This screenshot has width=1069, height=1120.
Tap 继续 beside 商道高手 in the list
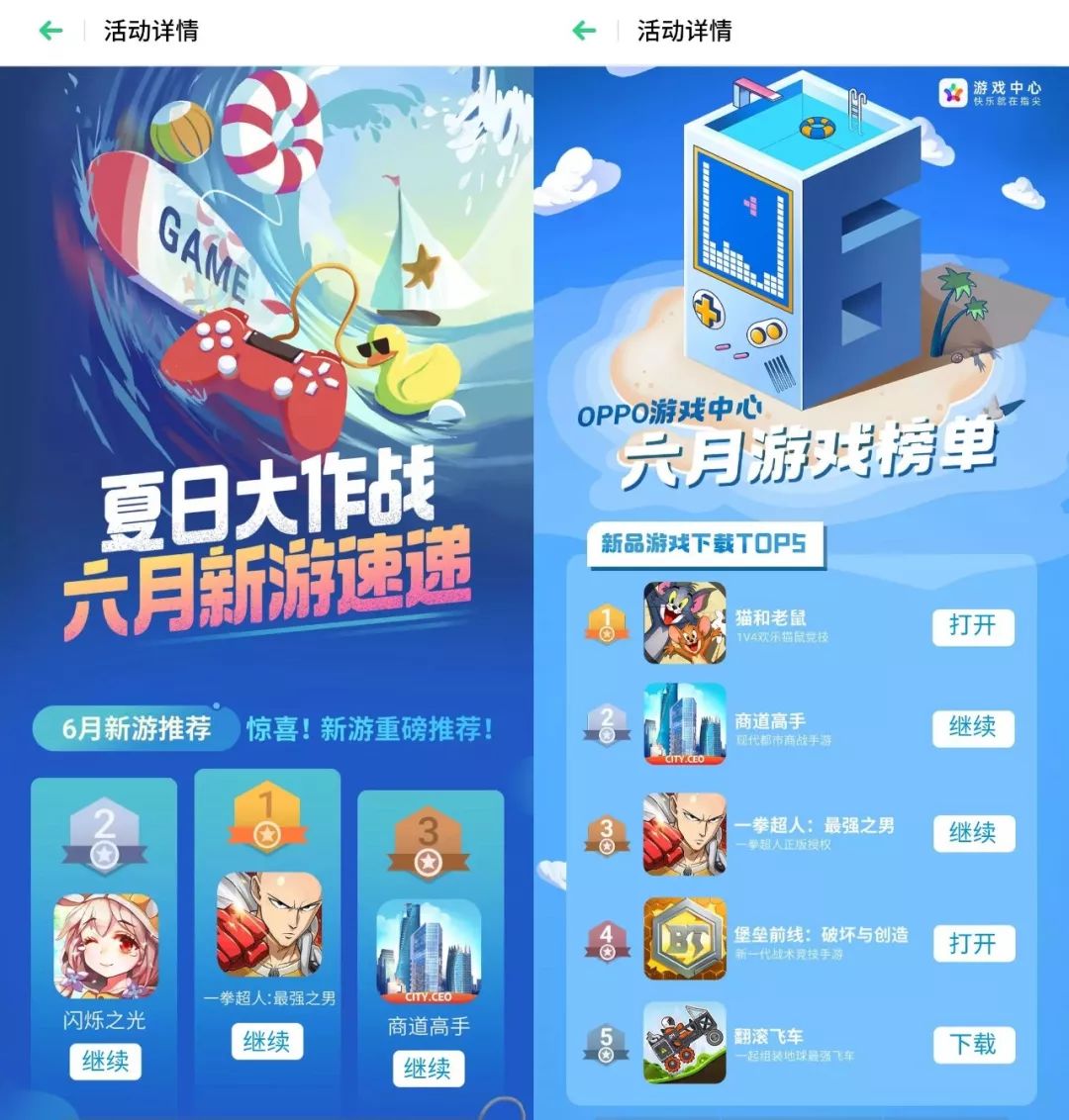(x=974, y=728)
